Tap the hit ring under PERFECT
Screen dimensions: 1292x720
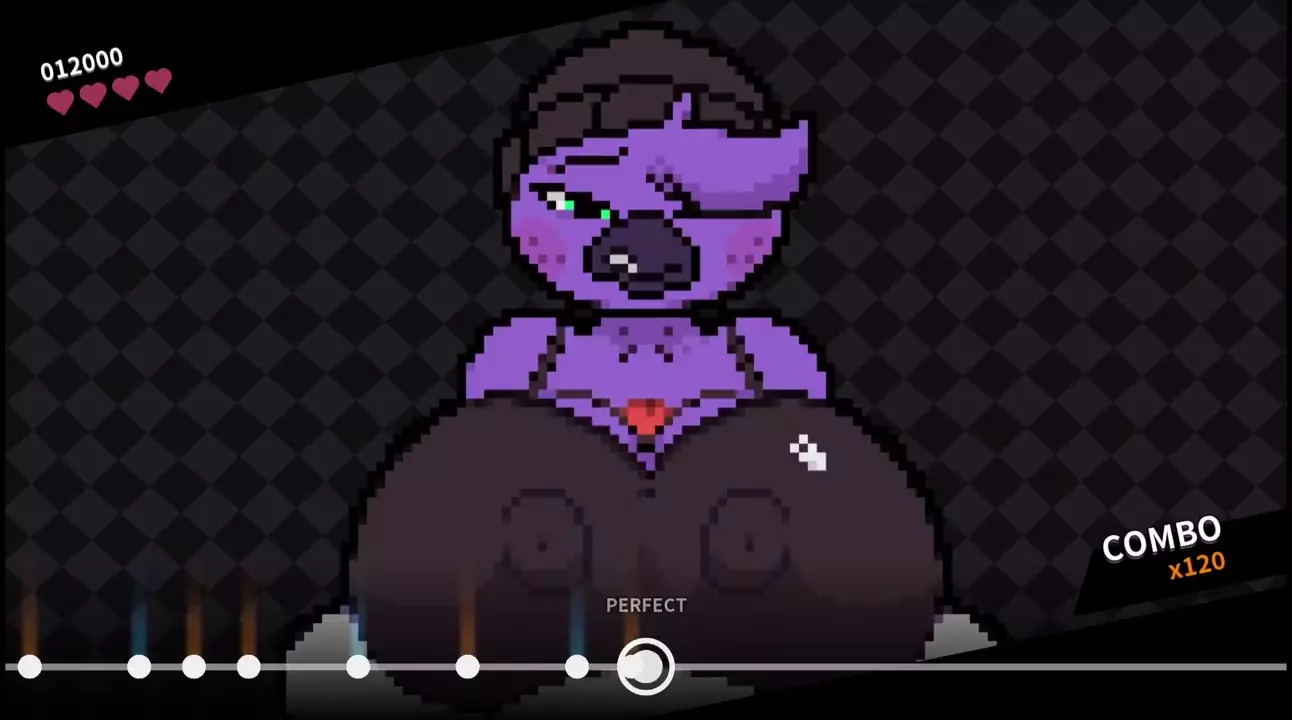pos(646,666)
